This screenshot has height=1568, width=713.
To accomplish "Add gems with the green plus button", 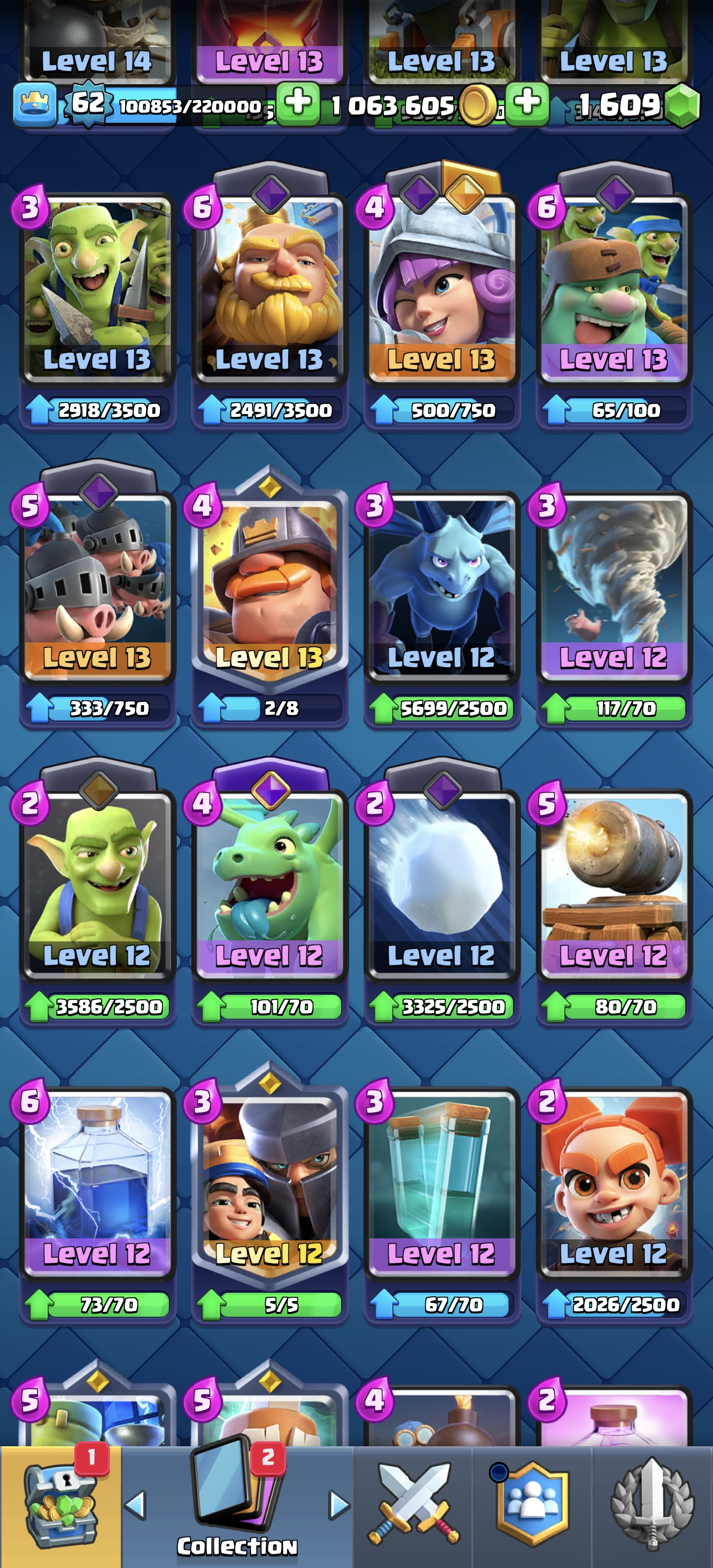I will pos(527,102).
